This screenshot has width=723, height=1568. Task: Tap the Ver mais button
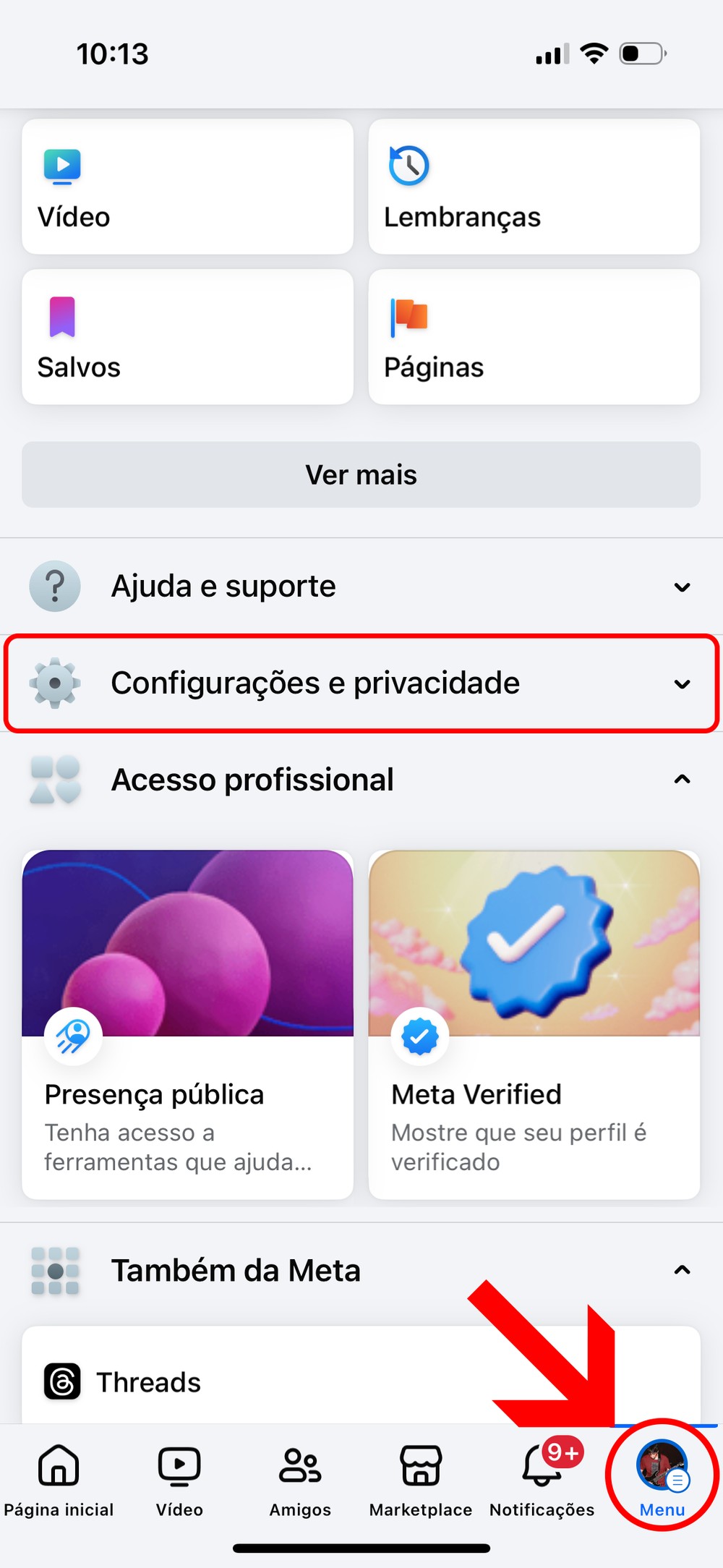[x=361, y=474]
